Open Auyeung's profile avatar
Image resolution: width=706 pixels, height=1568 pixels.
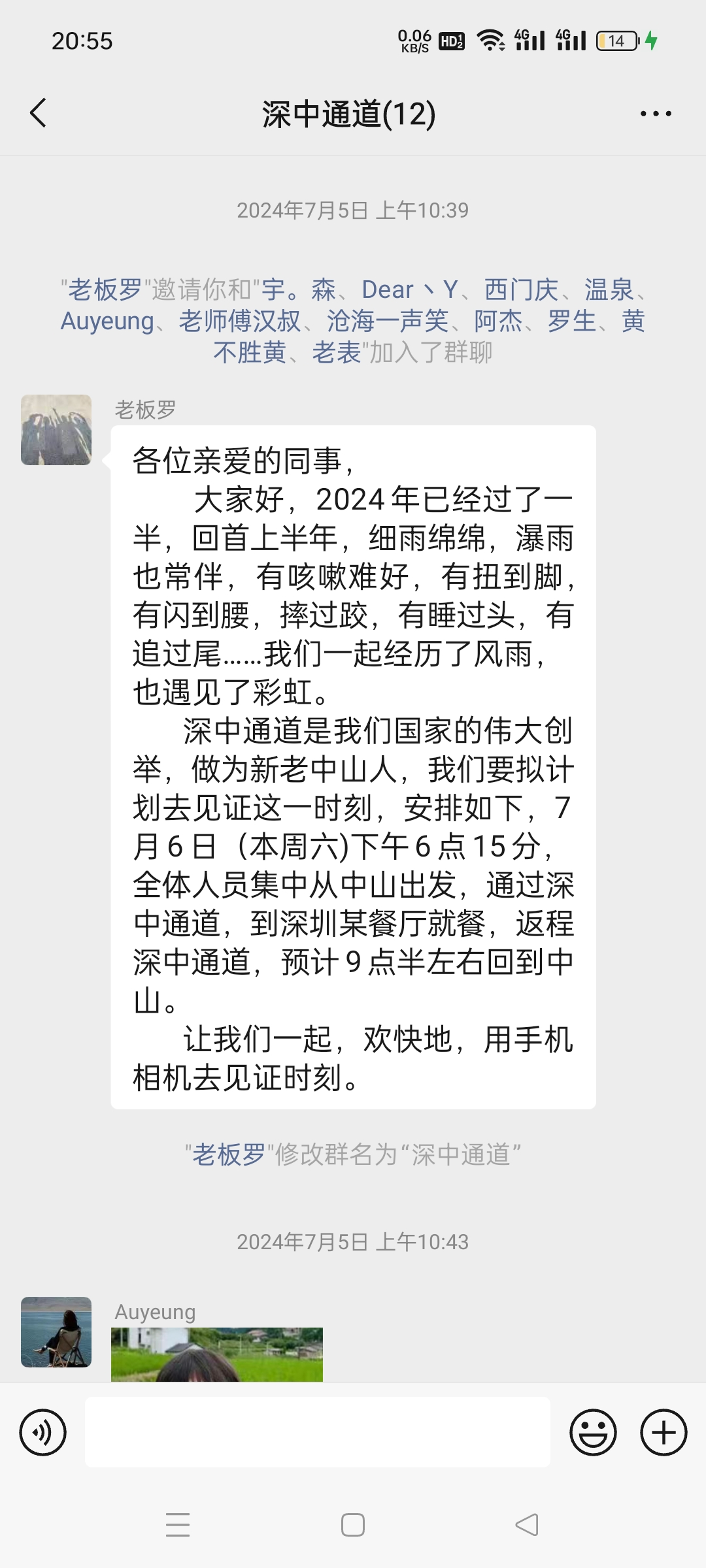[56, 1331]
